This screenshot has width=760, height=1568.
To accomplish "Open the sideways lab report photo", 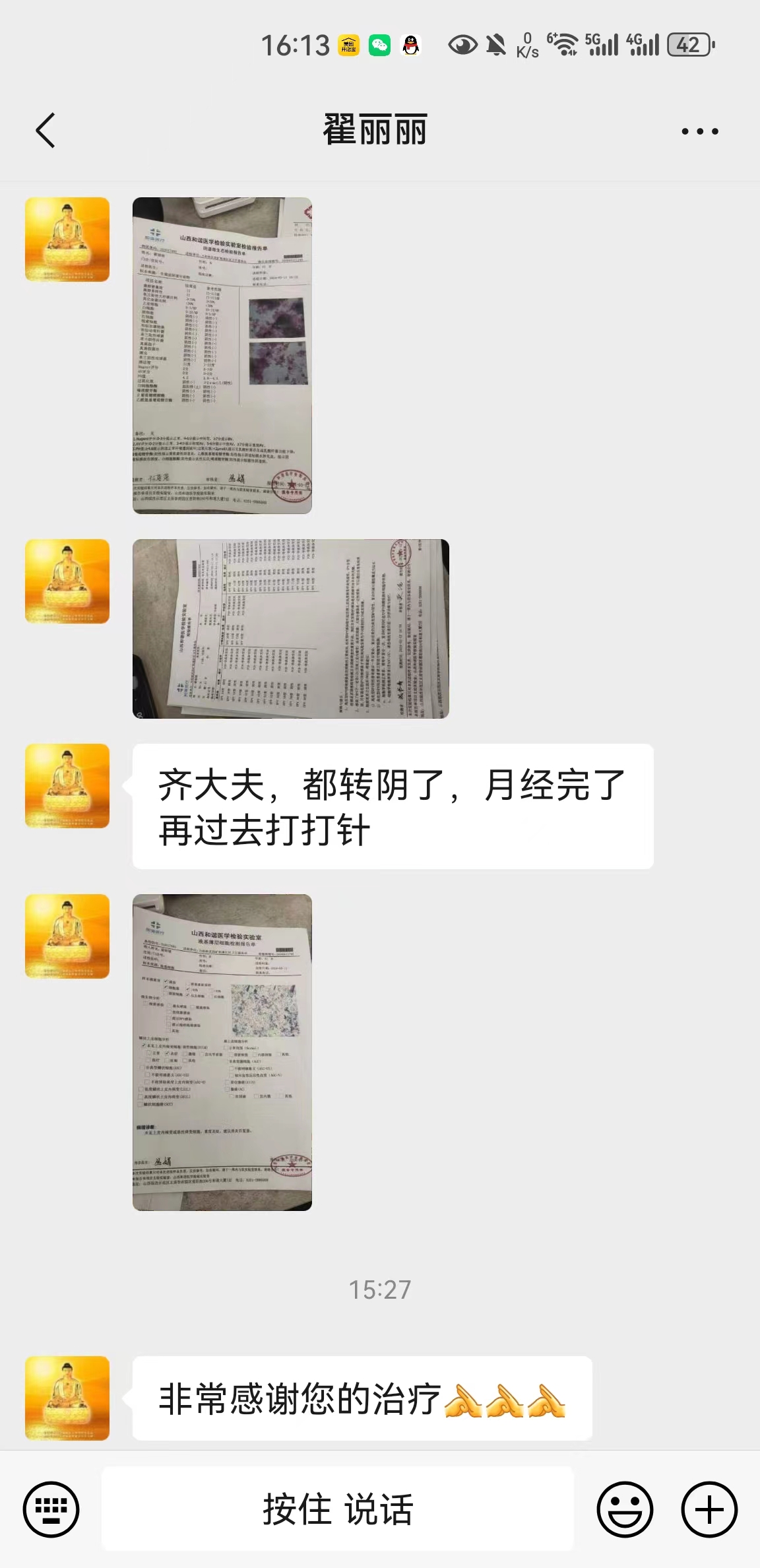I will pyautogui.click(x=291, y=629).
